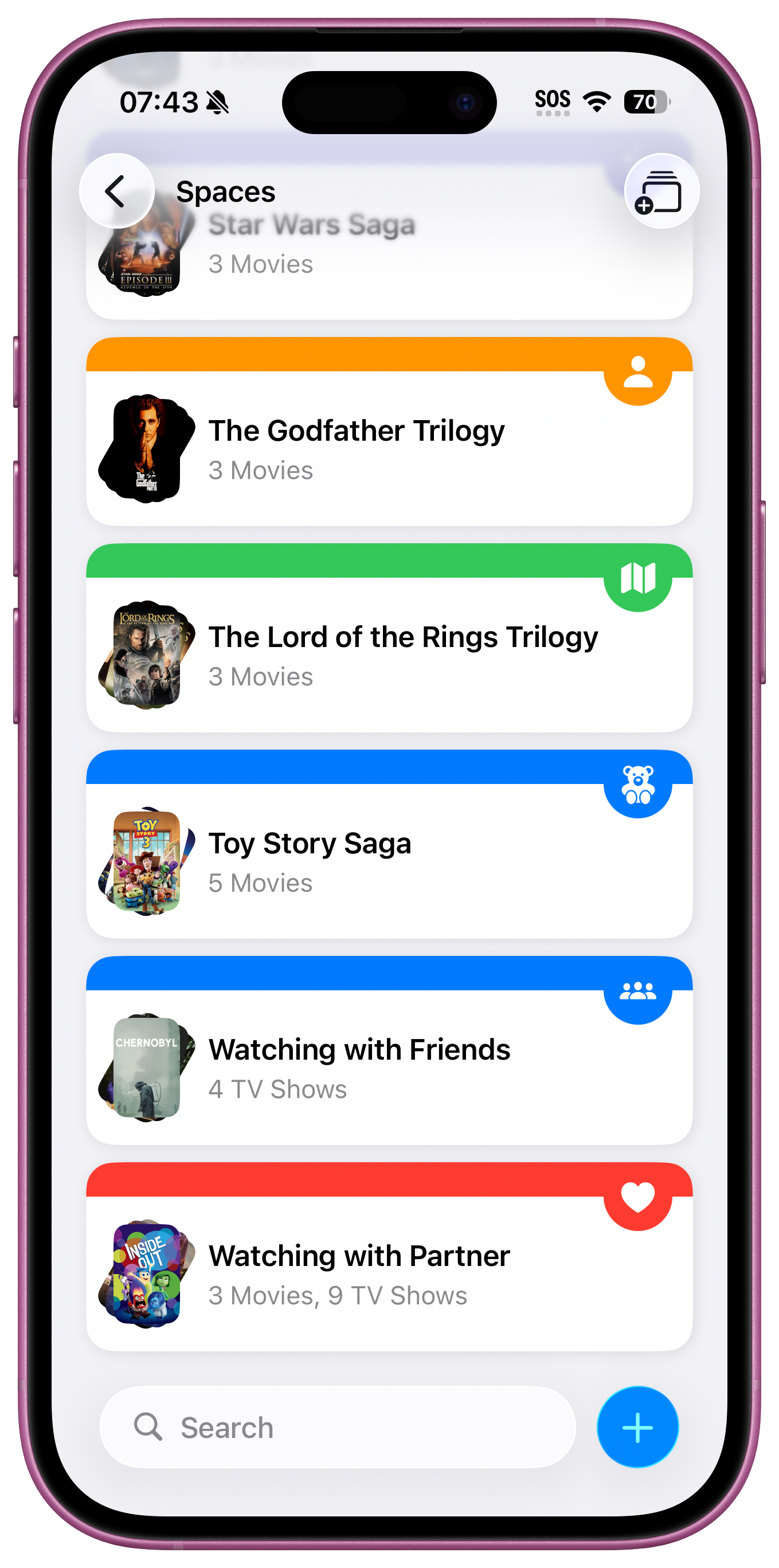Open The Godfather Trilogy space
This screenshot has width=779, height=1568.
coord(390,448)
